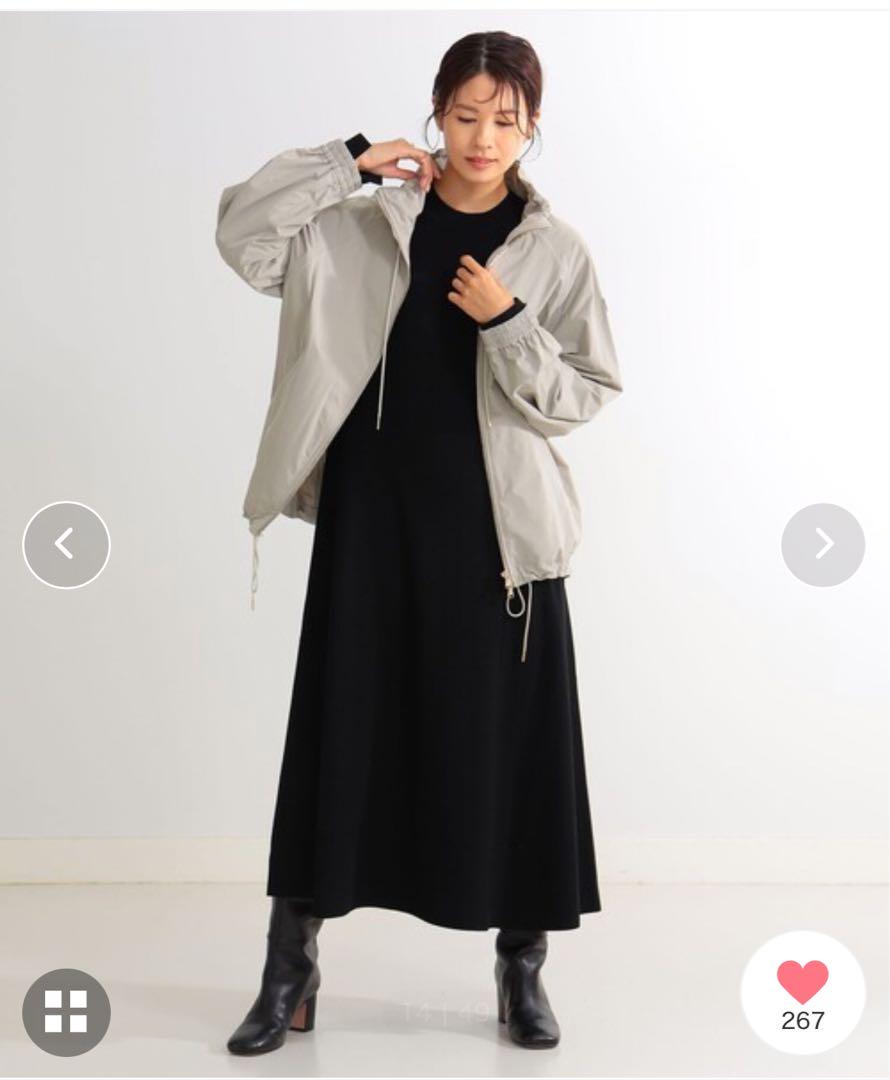The image size is (890, 1080).
Task: Go to the previous product image
Action: (x=66, y=544)
